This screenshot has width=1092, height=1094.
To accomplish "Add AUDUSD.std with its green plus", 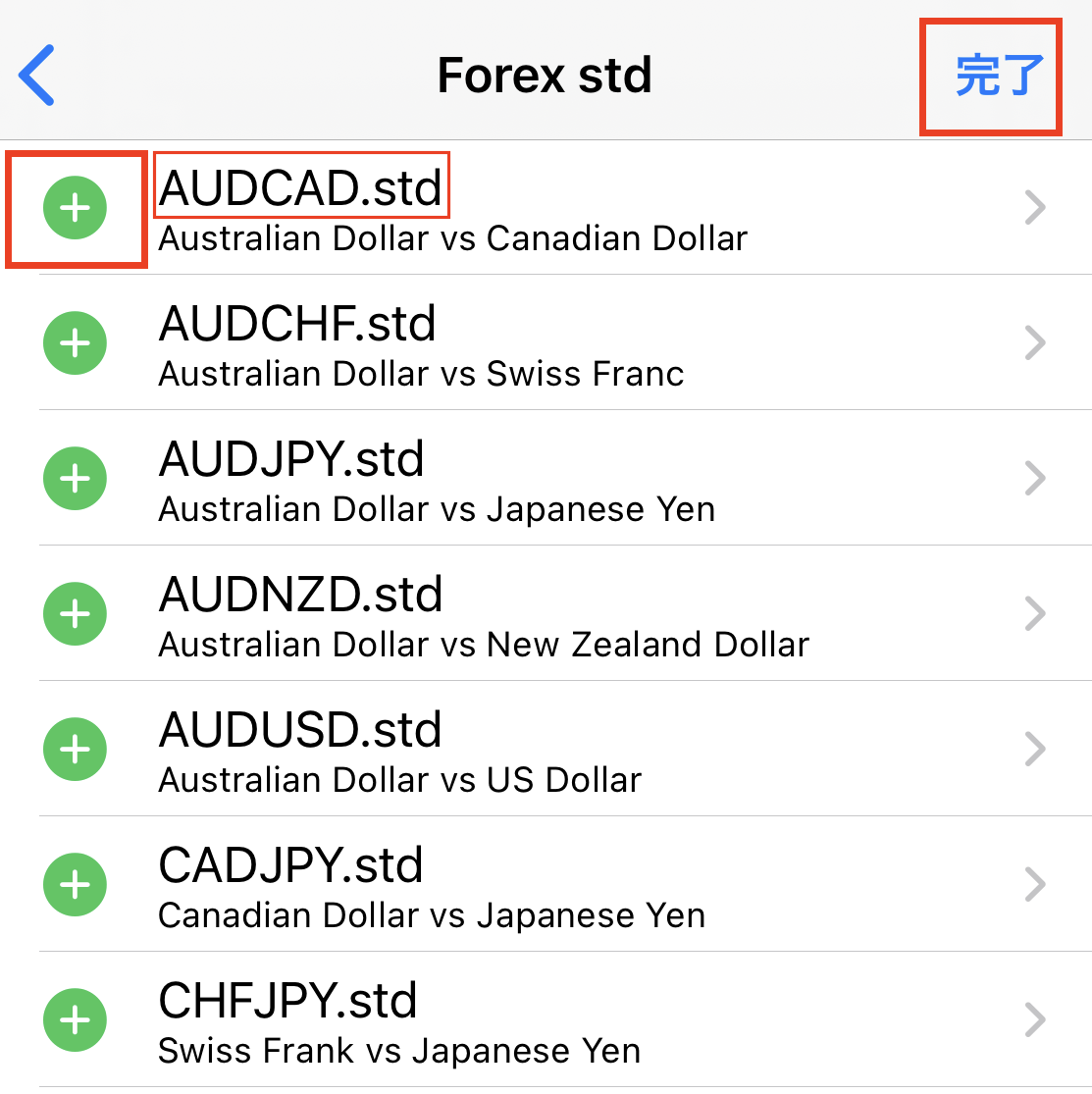I will coord(76,750).
